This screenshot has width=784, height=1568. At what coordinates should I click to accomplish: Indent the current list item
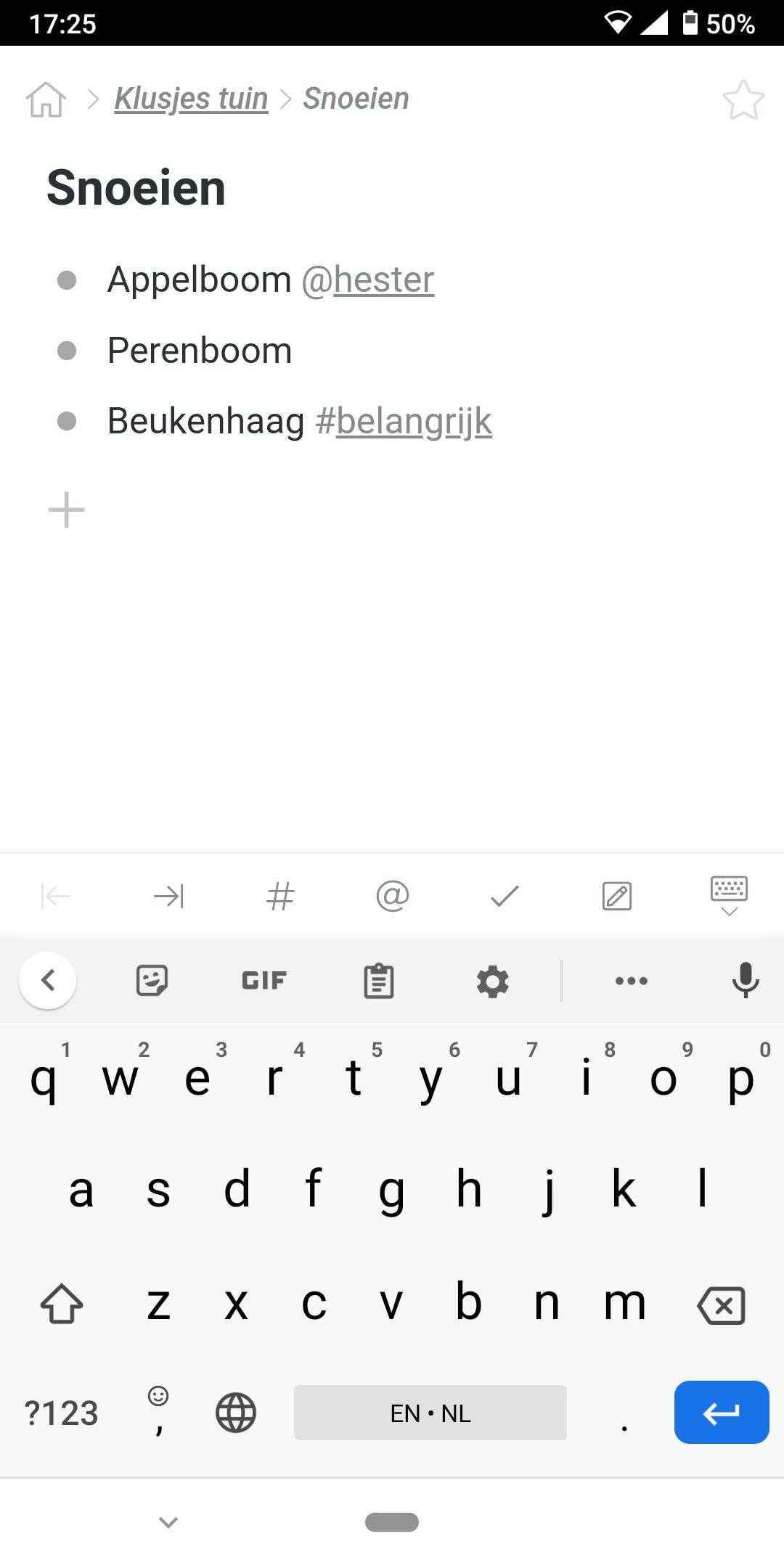168,895
